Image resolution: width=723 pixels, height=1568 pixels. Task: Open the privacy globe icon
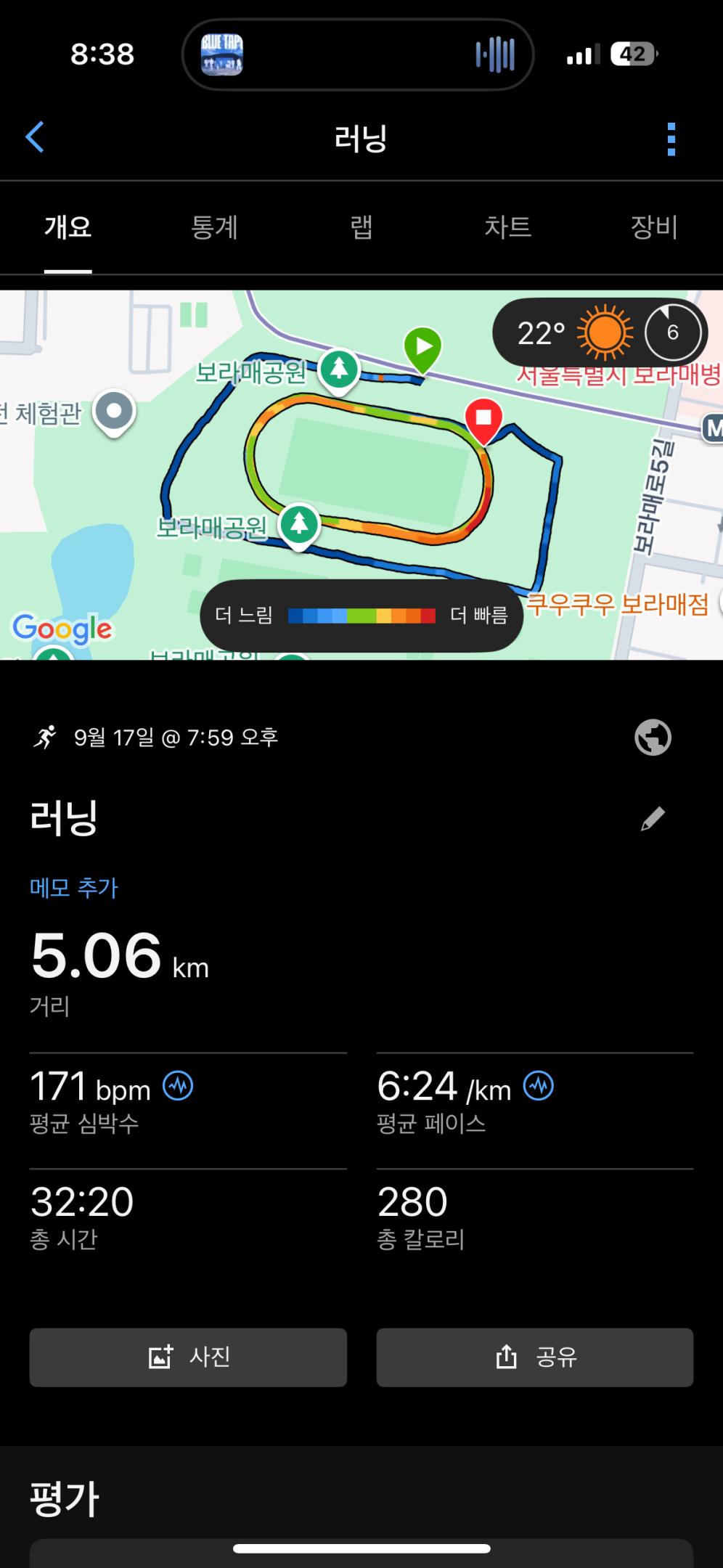coord(653,738)
